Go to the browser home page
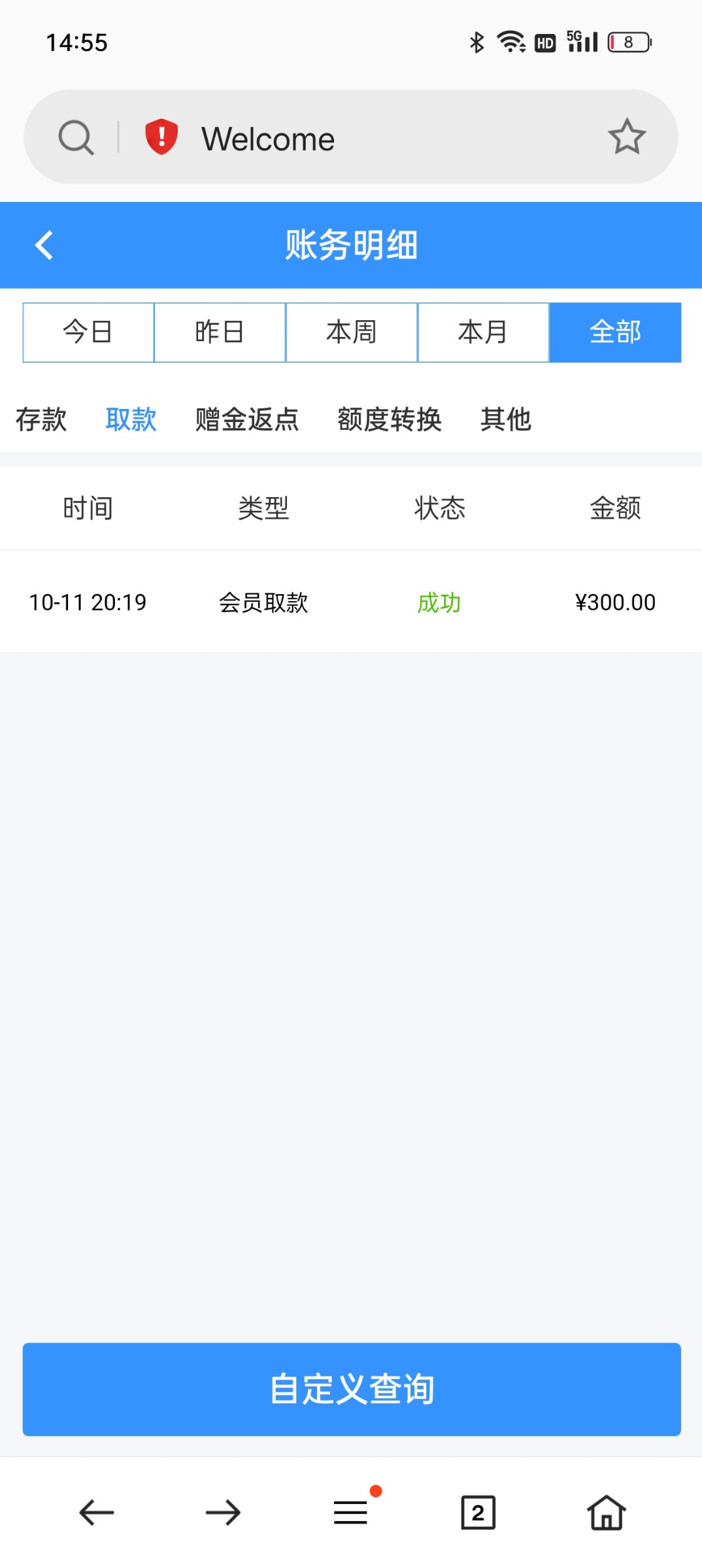Image resolution: width=702 pixels, height=1568 pixels. pyautogui.click(x=606, y=1512)
